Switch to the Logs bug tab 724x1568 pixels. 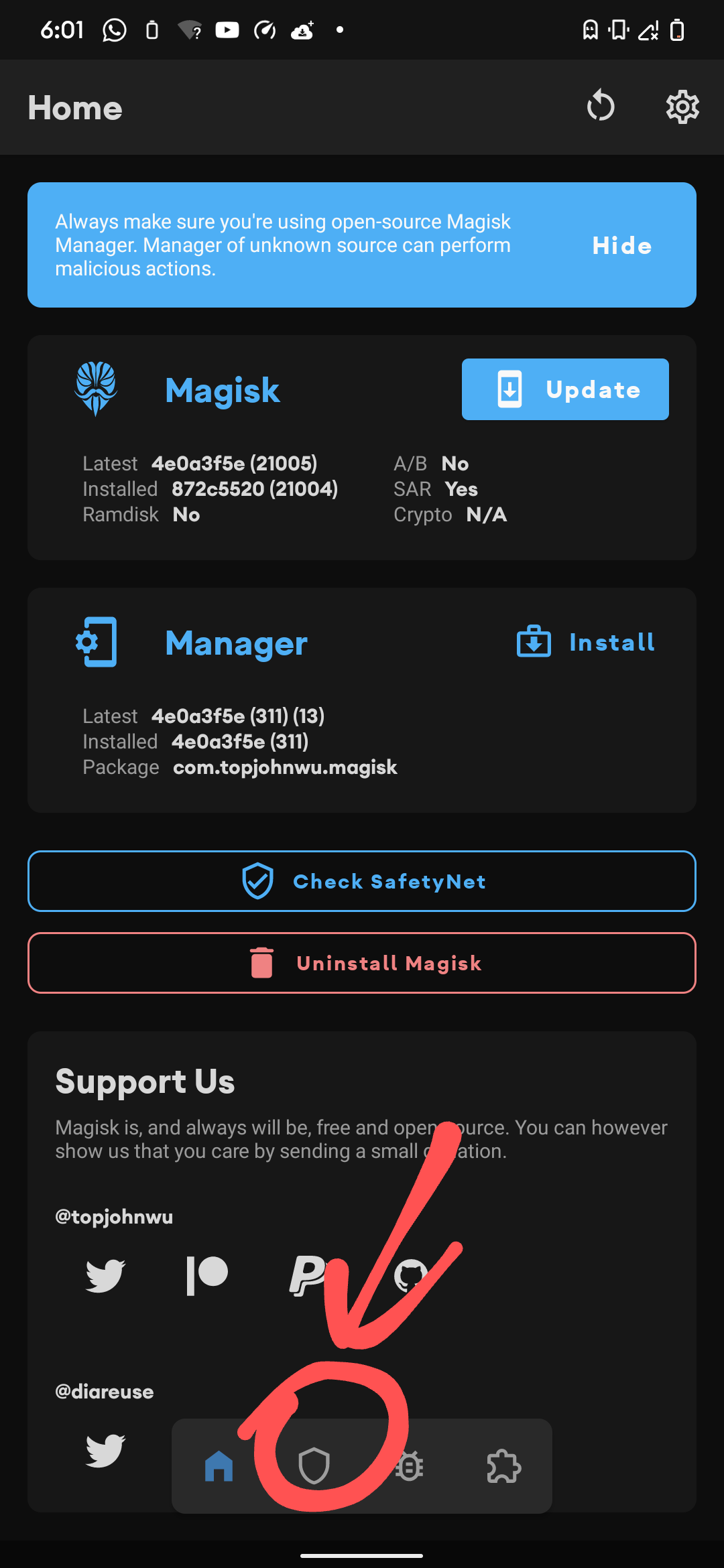409,1466
